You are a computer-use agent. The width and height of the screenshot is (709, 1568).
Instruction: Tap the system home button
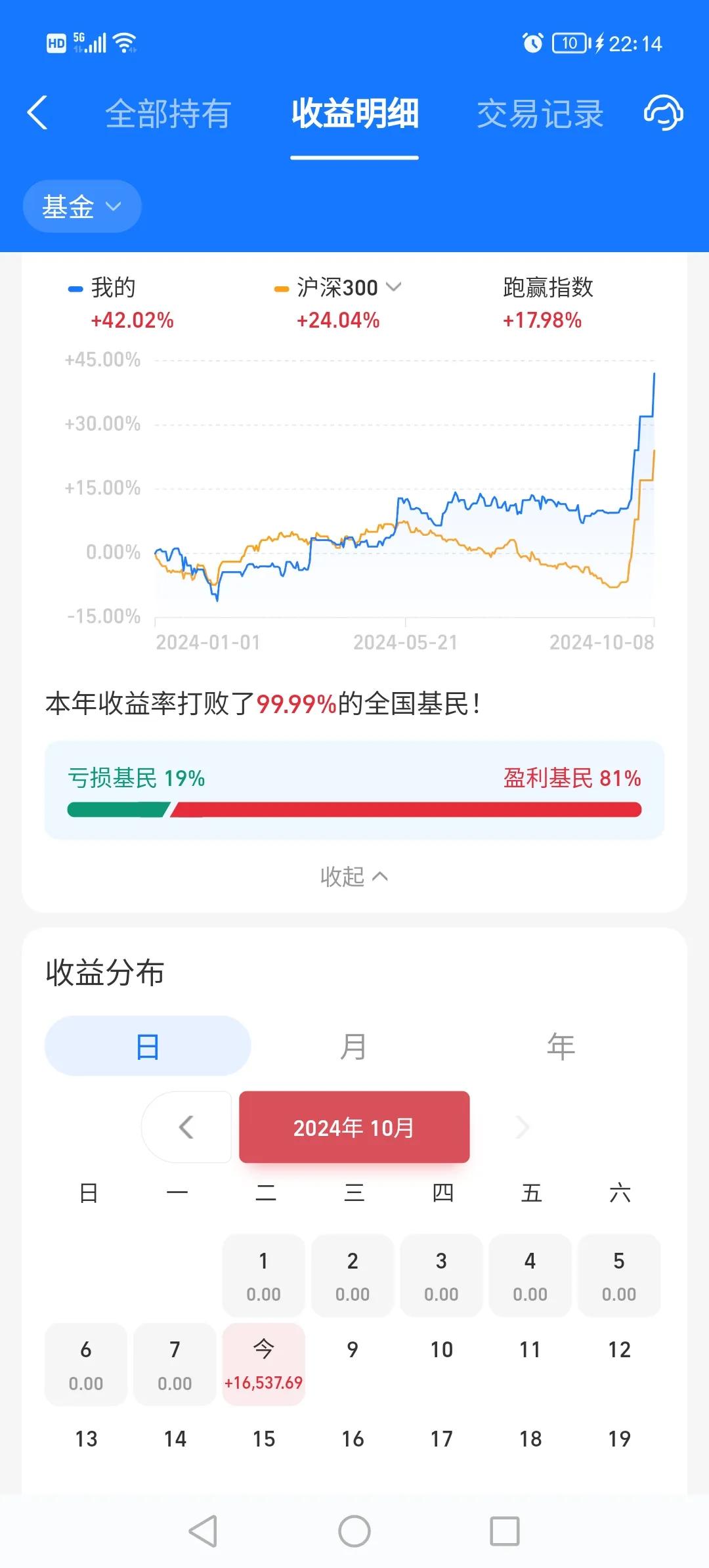click(354, 1531)
